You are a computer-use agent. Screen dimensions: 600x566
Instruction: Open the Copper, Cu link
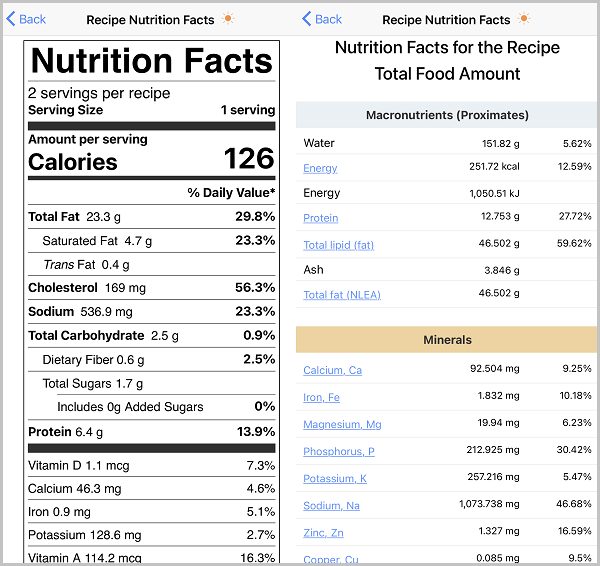click(329, 559)
